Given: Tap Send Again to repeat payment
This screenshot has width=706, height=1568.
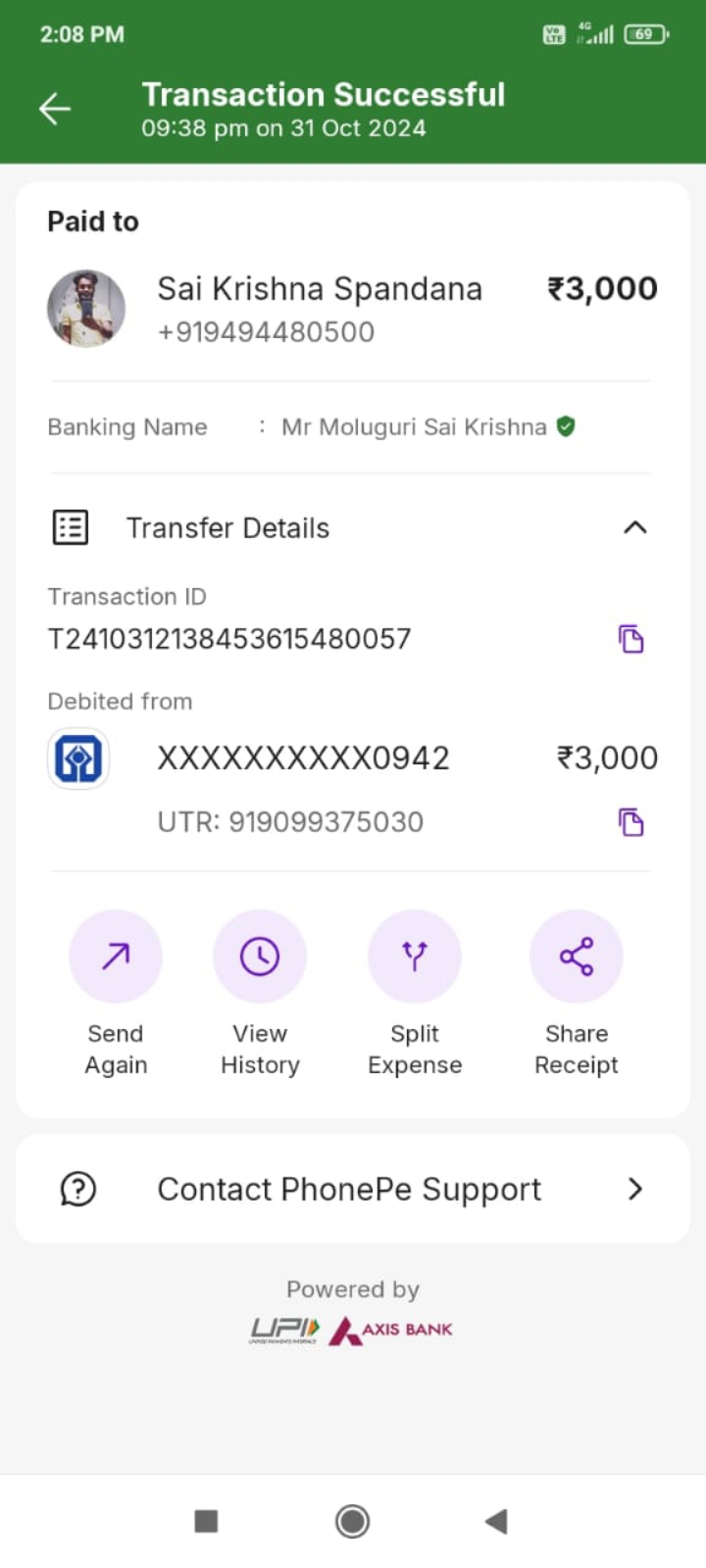Looking at the screenshot, I should 116,956.
